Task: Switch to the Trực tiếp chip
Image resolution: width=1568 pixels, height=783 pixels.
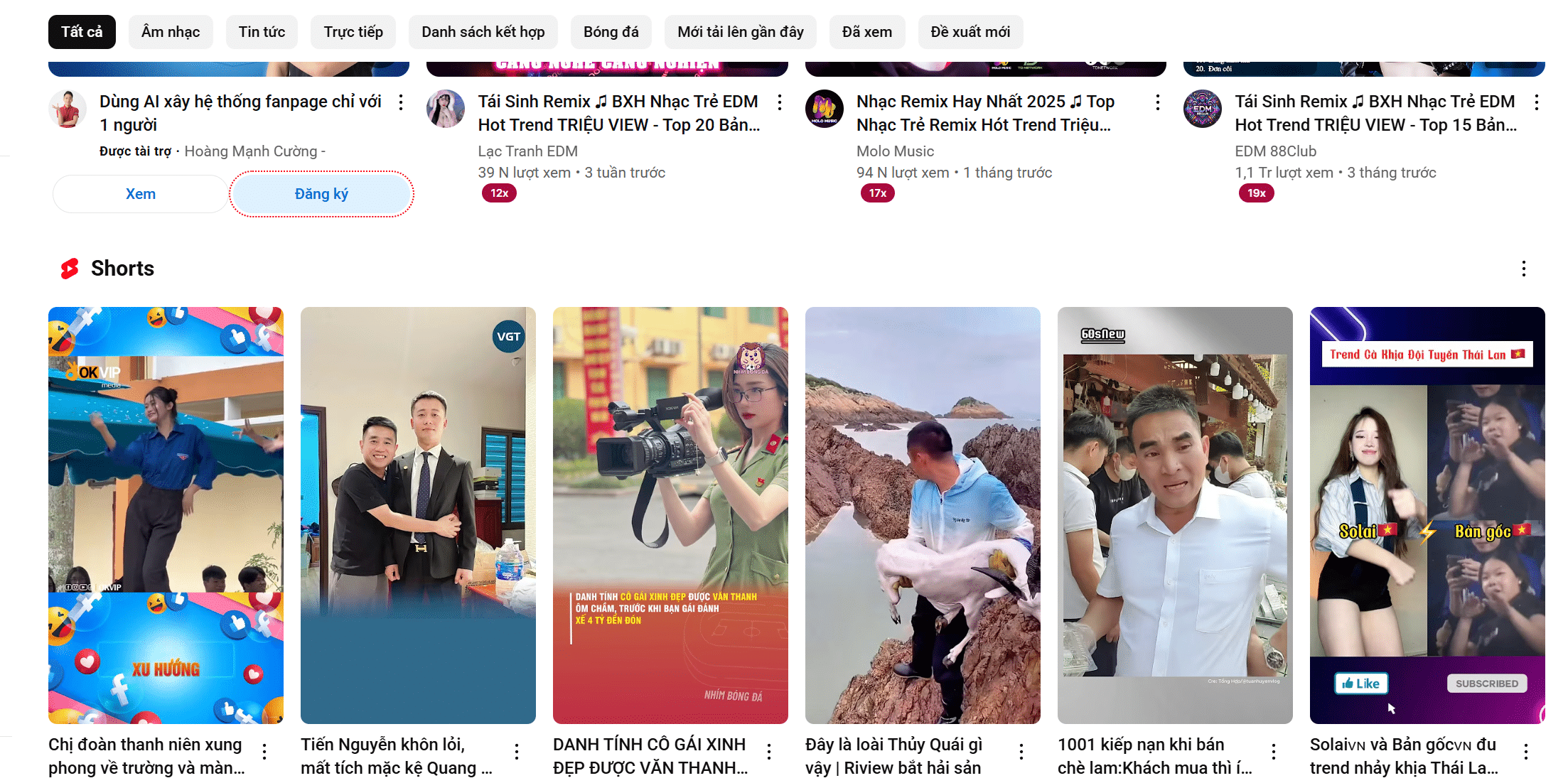Action: pyautogui.click(x=353, y=32)
